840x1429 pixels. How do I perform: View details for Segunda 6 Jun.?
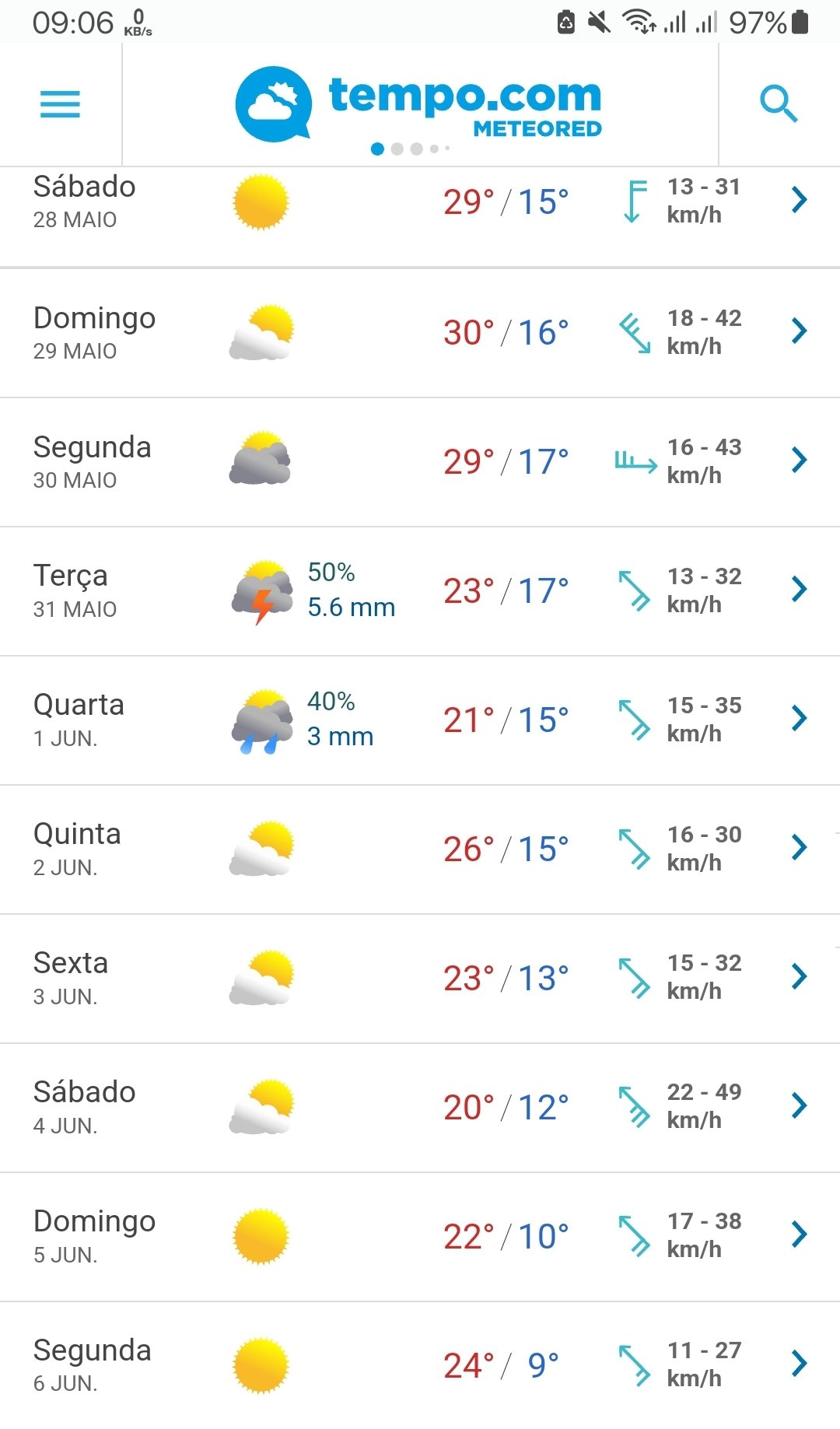pos(420,1365)
